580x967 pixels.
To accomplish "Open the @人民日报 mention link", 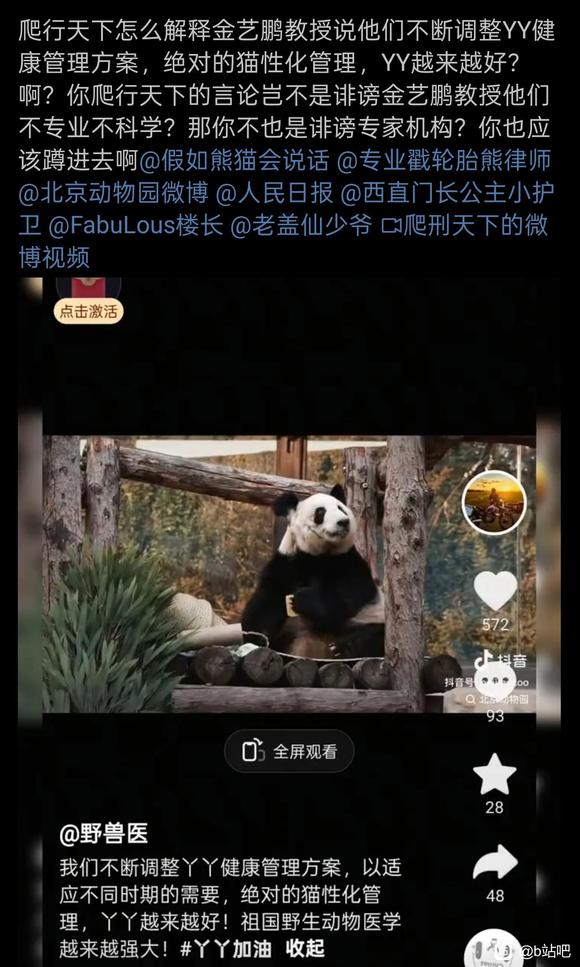I will pyautogui.click(x=274, y=193).
